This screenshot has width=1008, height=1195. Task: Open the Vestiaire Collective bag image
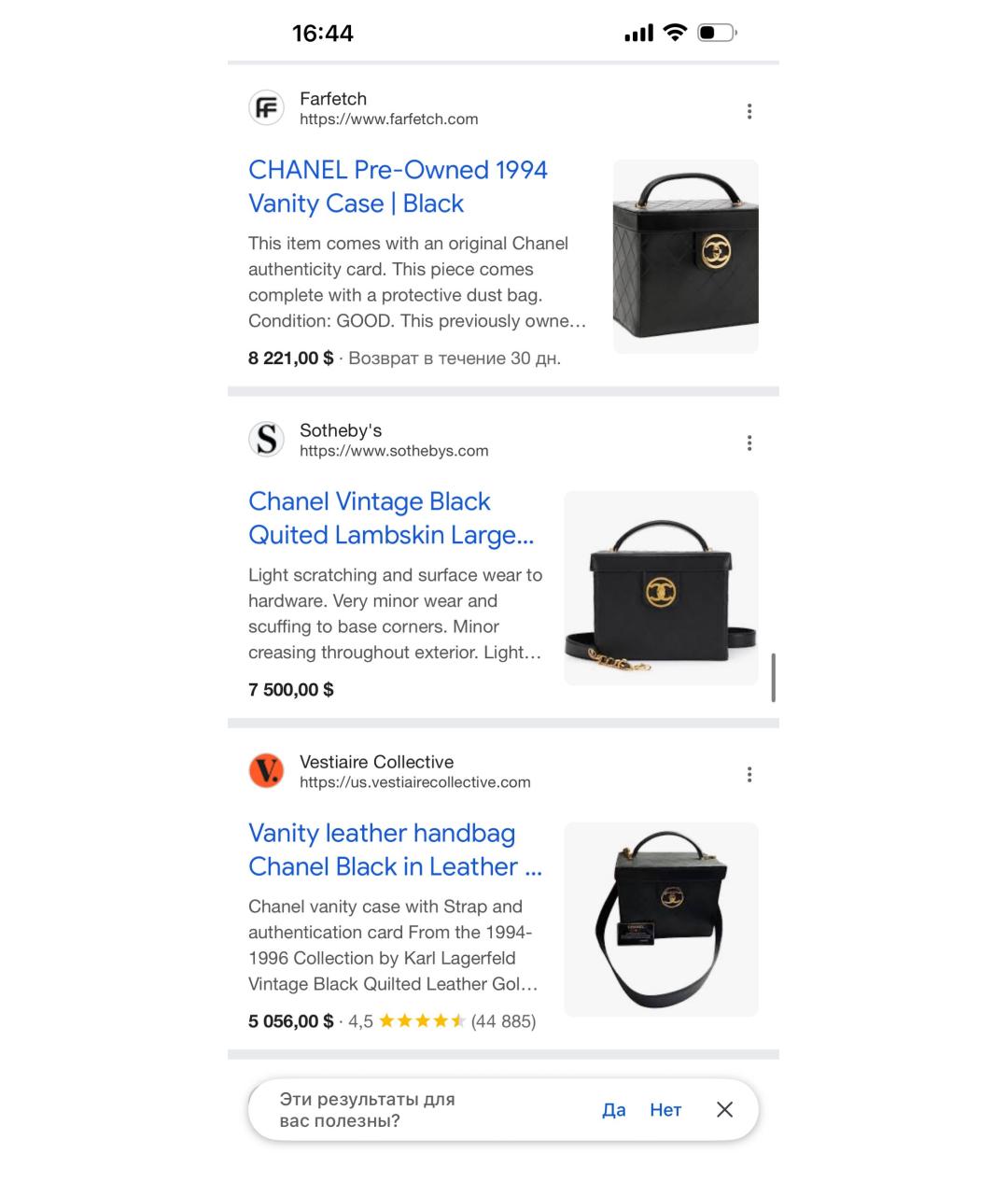[x=661, y=920]
